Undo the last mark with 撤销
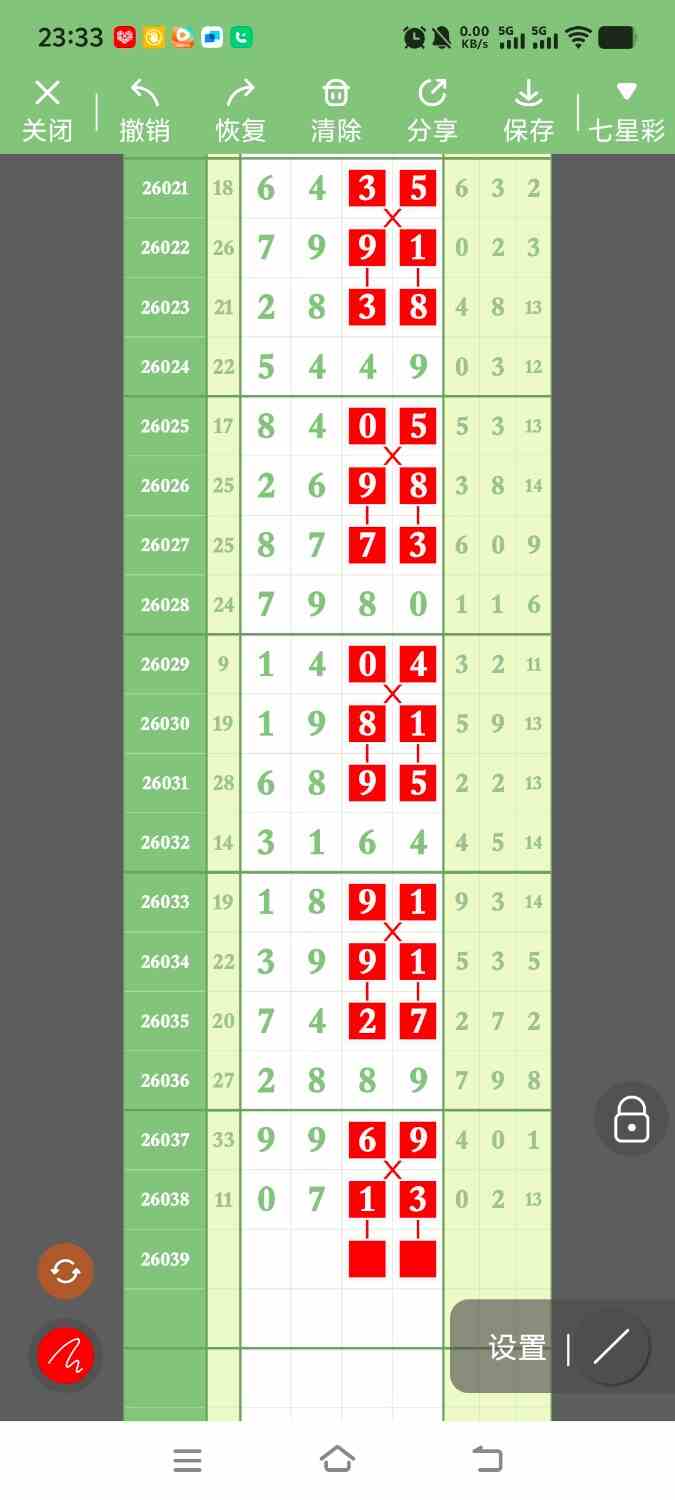Image resolution: width=675 pixels, height=1500 pixels. (144, 111)
